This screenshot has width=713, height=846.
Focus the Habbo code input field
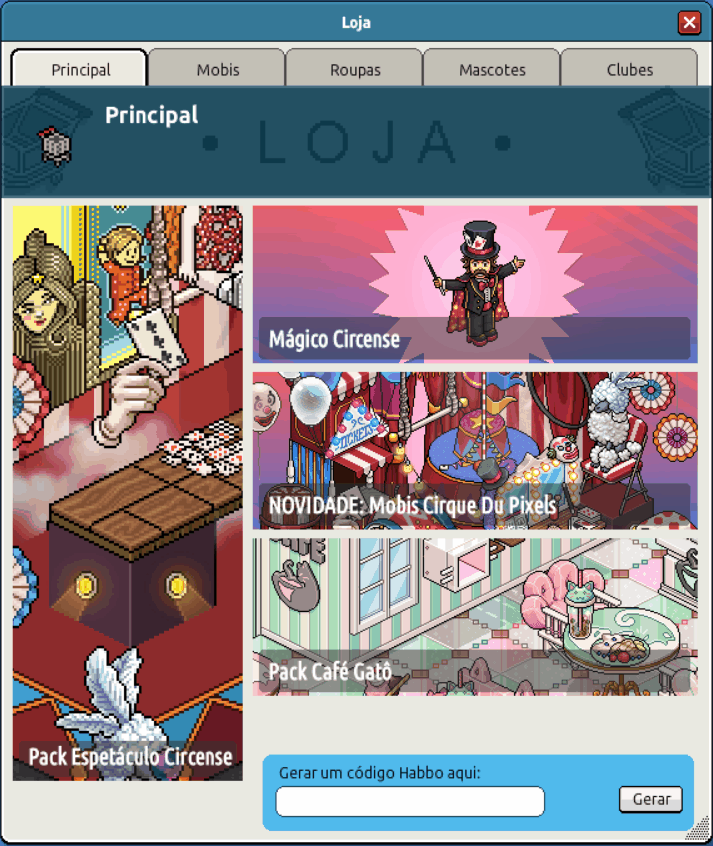(x=410, y=801)
